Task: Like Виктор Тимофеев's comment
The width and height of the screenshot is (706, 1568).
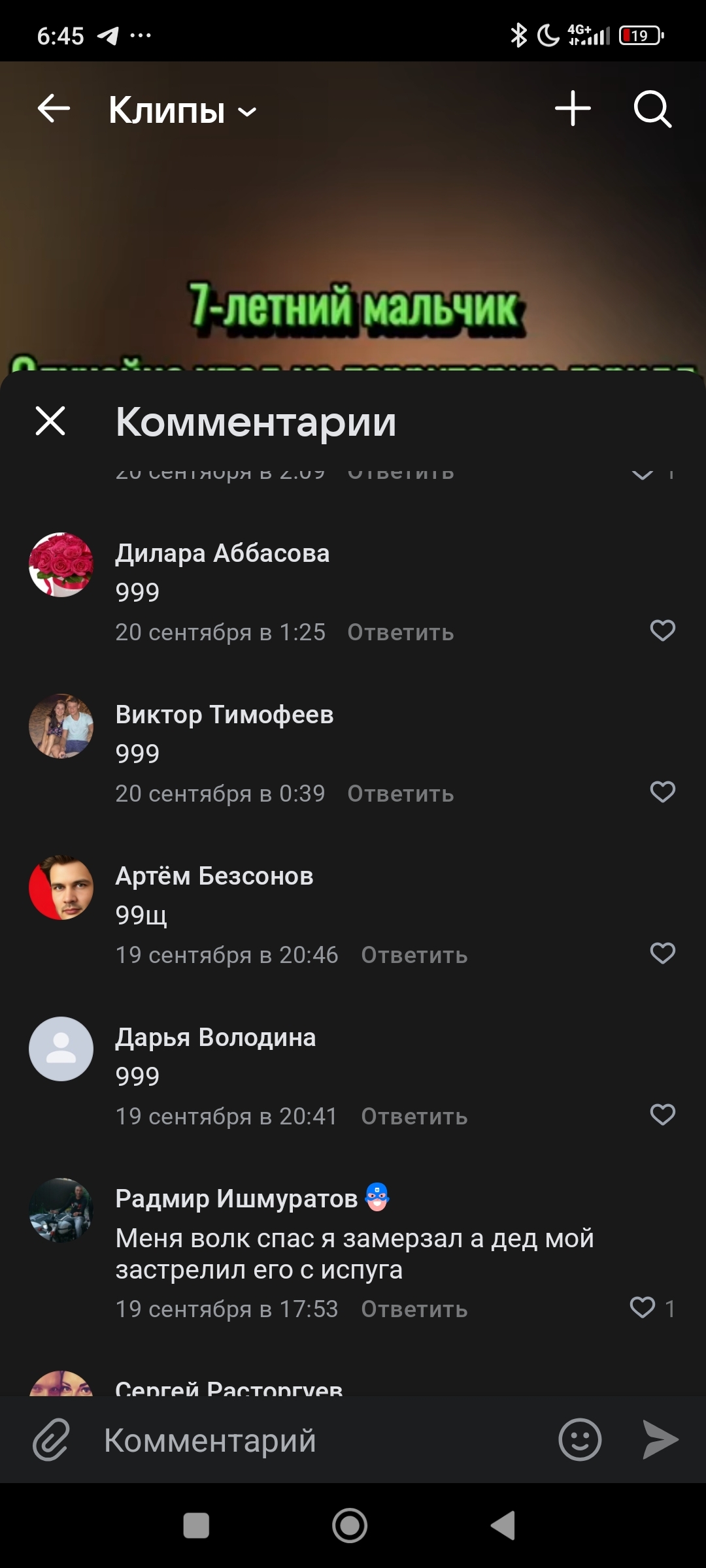Action: coord(662,792)
